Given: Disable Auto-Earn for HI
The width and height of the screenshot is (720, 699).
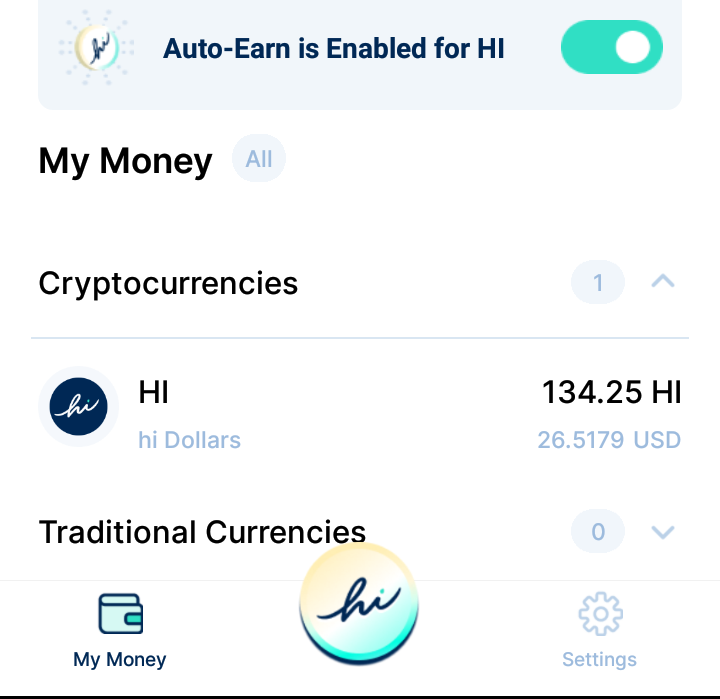Looking at the screenshot, I should (612, 48).
